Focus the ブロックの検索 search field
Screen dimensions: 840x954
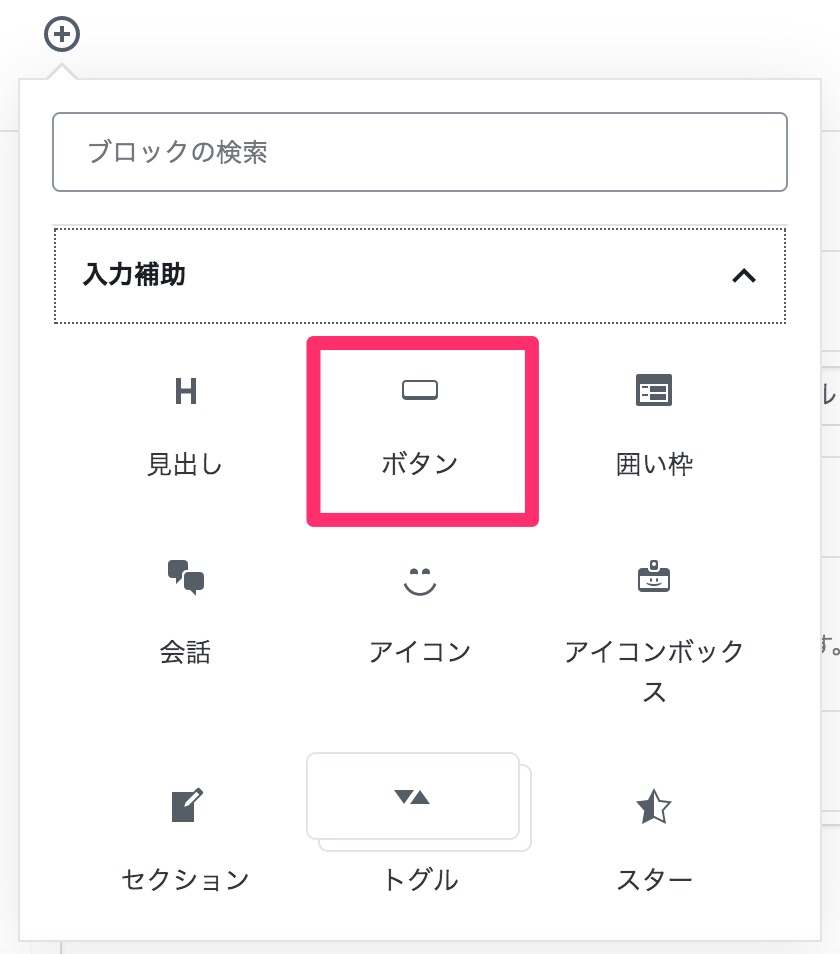(419, 152)
